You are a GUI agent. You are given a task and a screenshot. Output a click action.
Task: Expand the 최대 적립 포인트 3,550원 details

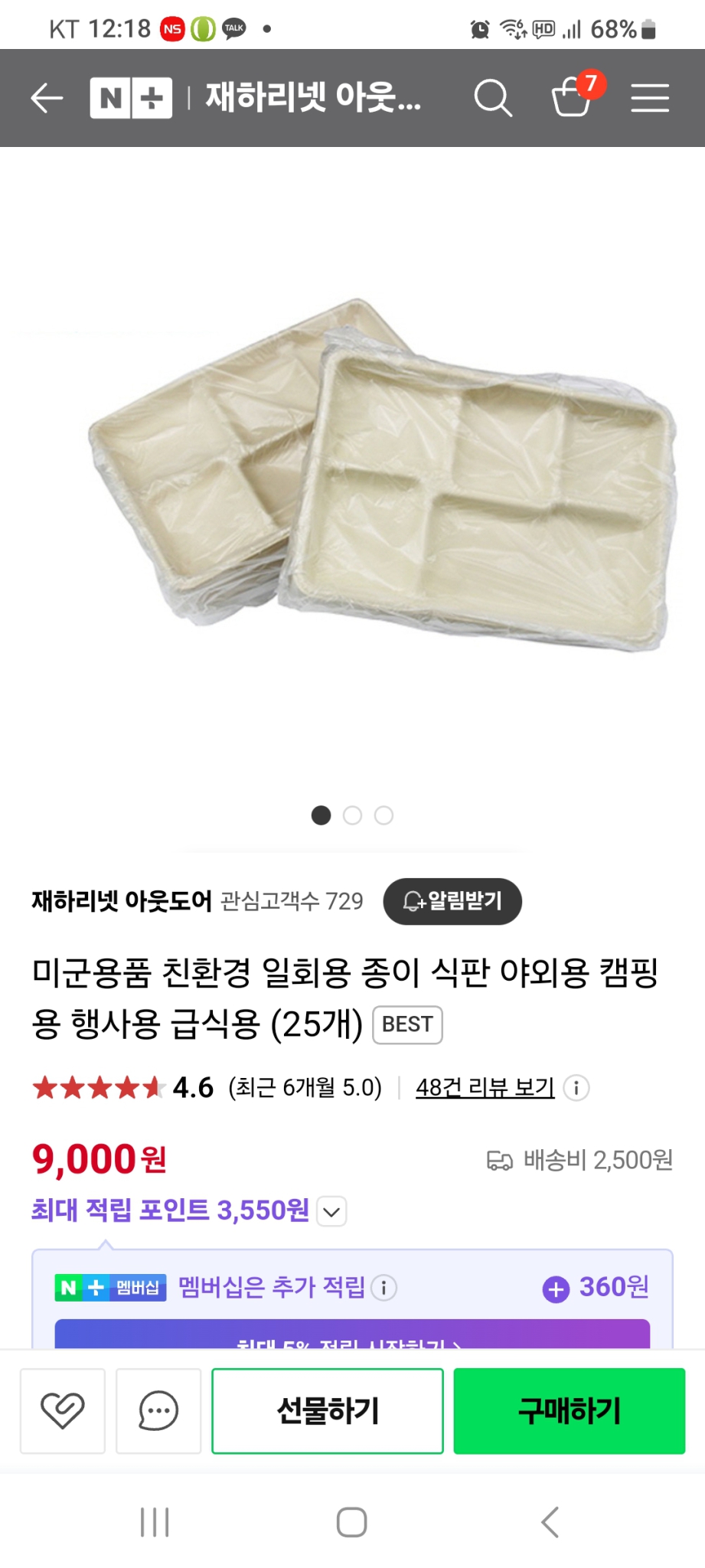point(331,1211)
